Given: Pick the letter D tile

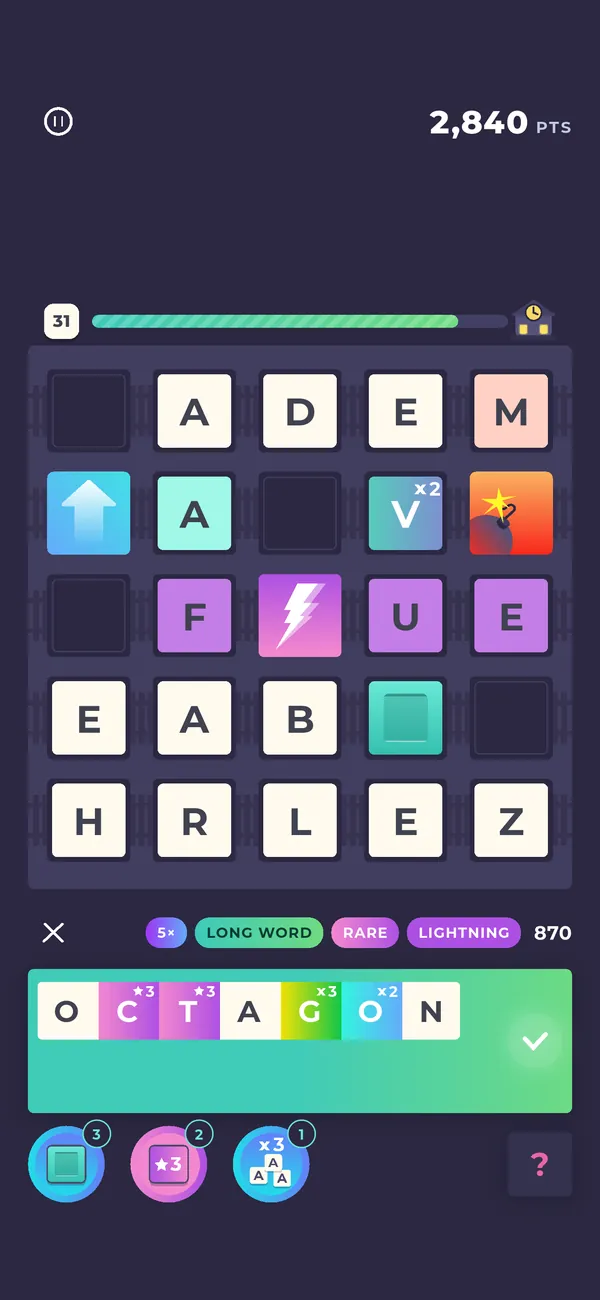Looking at the screenshot, I should click(x=300, y=411).
